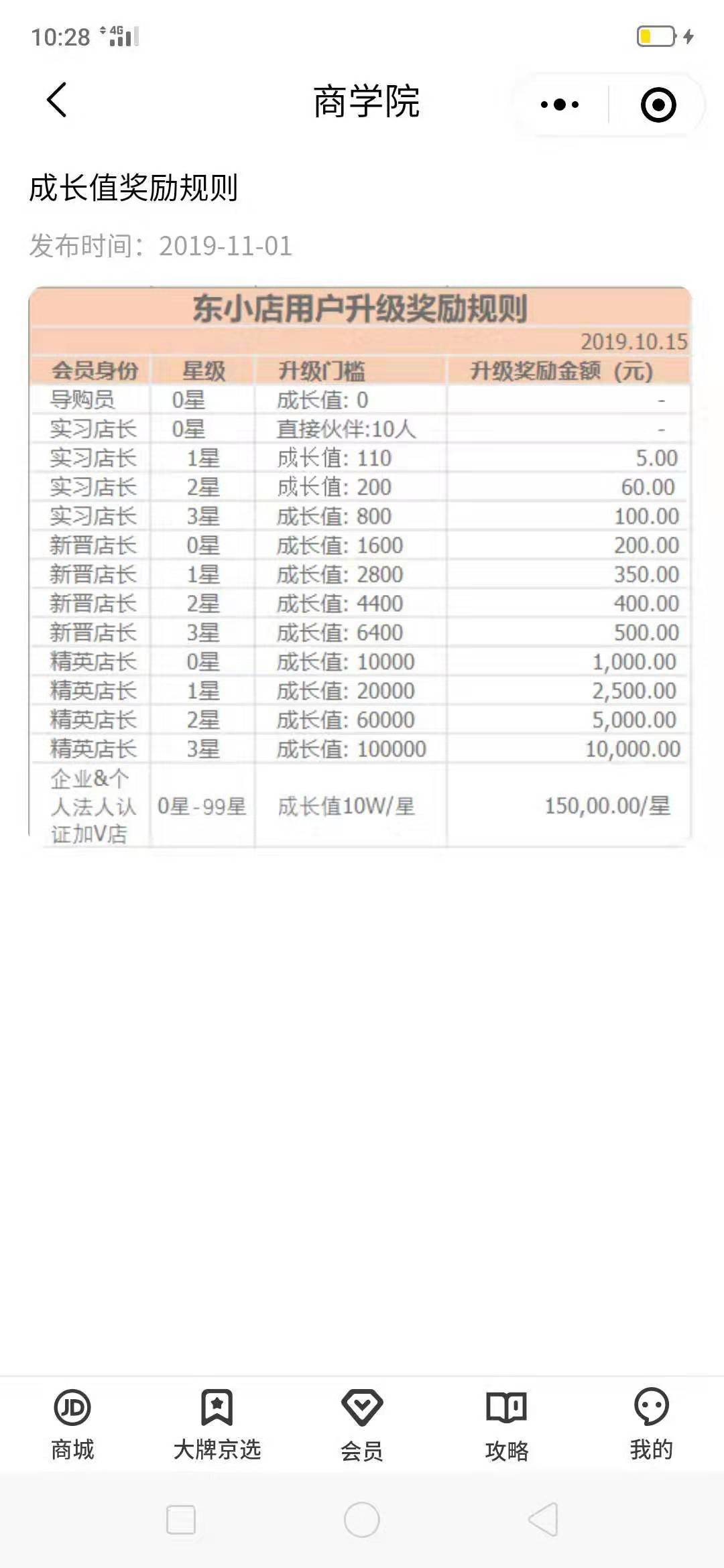Go back from the 商学院 page

pos(57,101)
